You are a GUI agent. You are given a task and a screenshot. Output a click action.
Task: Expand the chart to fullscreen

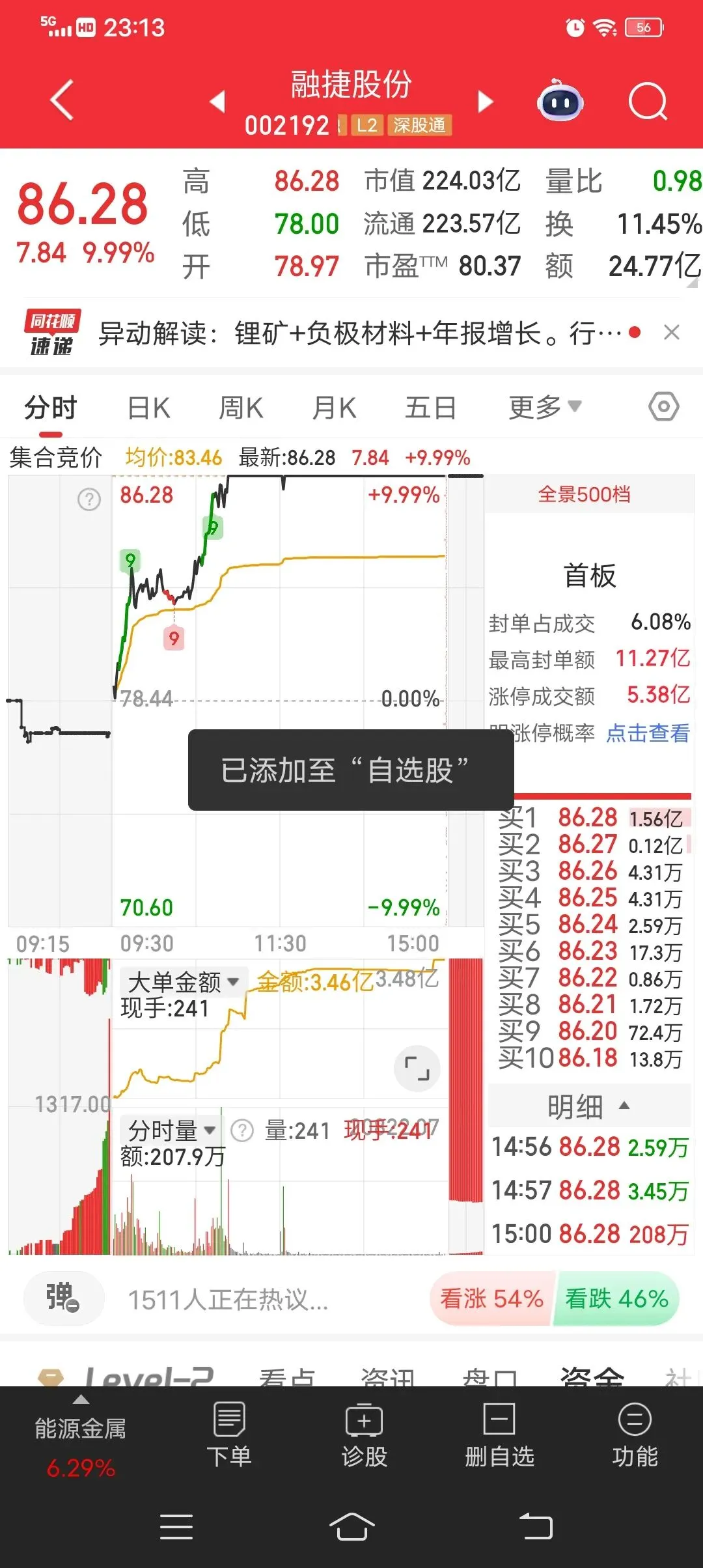coord(417,1069)
